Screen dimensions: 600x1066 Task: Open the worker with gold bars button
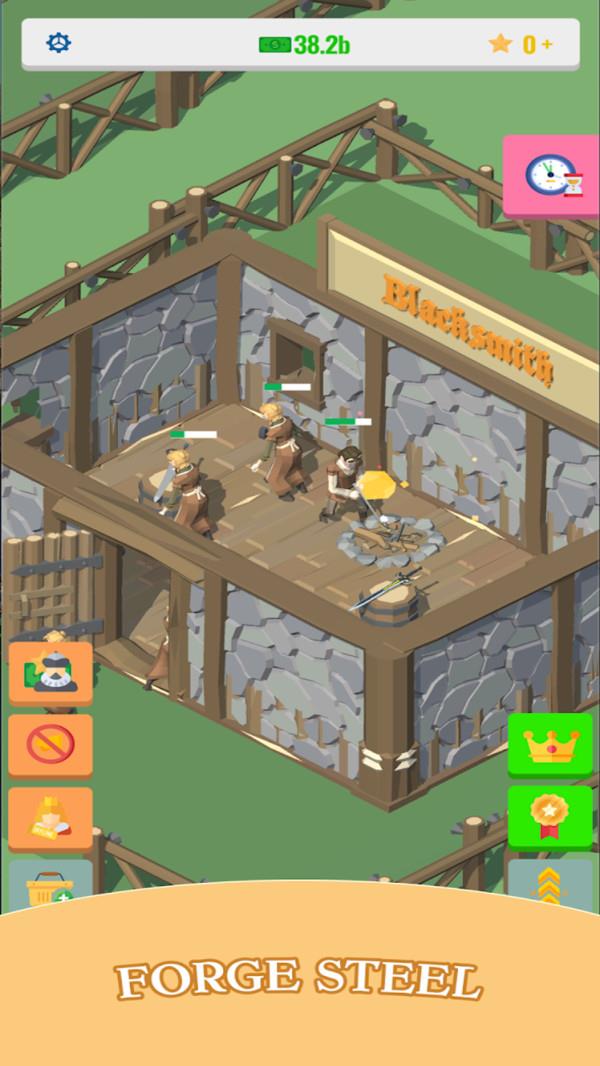50,817
